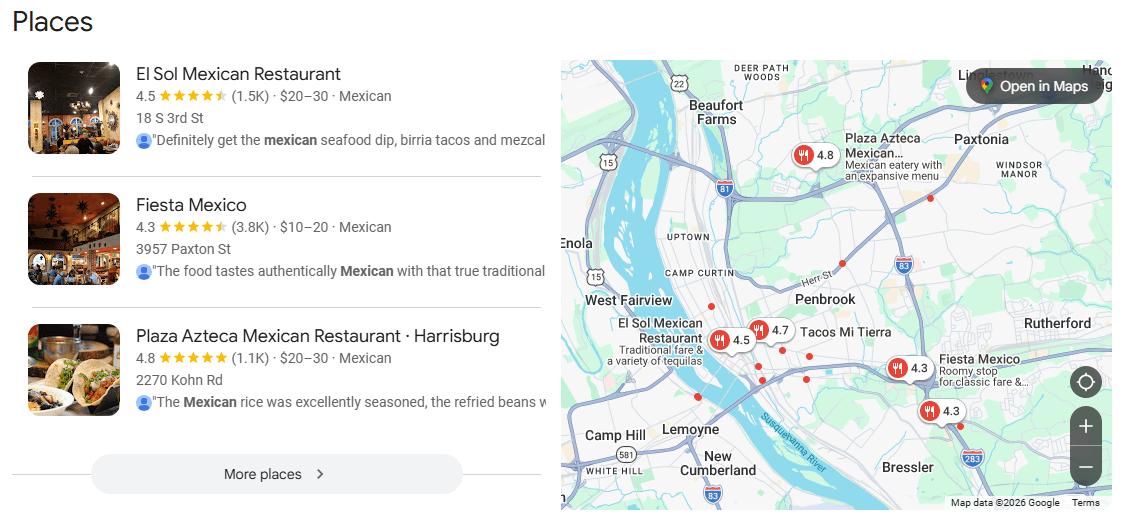
Task: Open the map in Google Maps
Action: (x=1034, y=86)
